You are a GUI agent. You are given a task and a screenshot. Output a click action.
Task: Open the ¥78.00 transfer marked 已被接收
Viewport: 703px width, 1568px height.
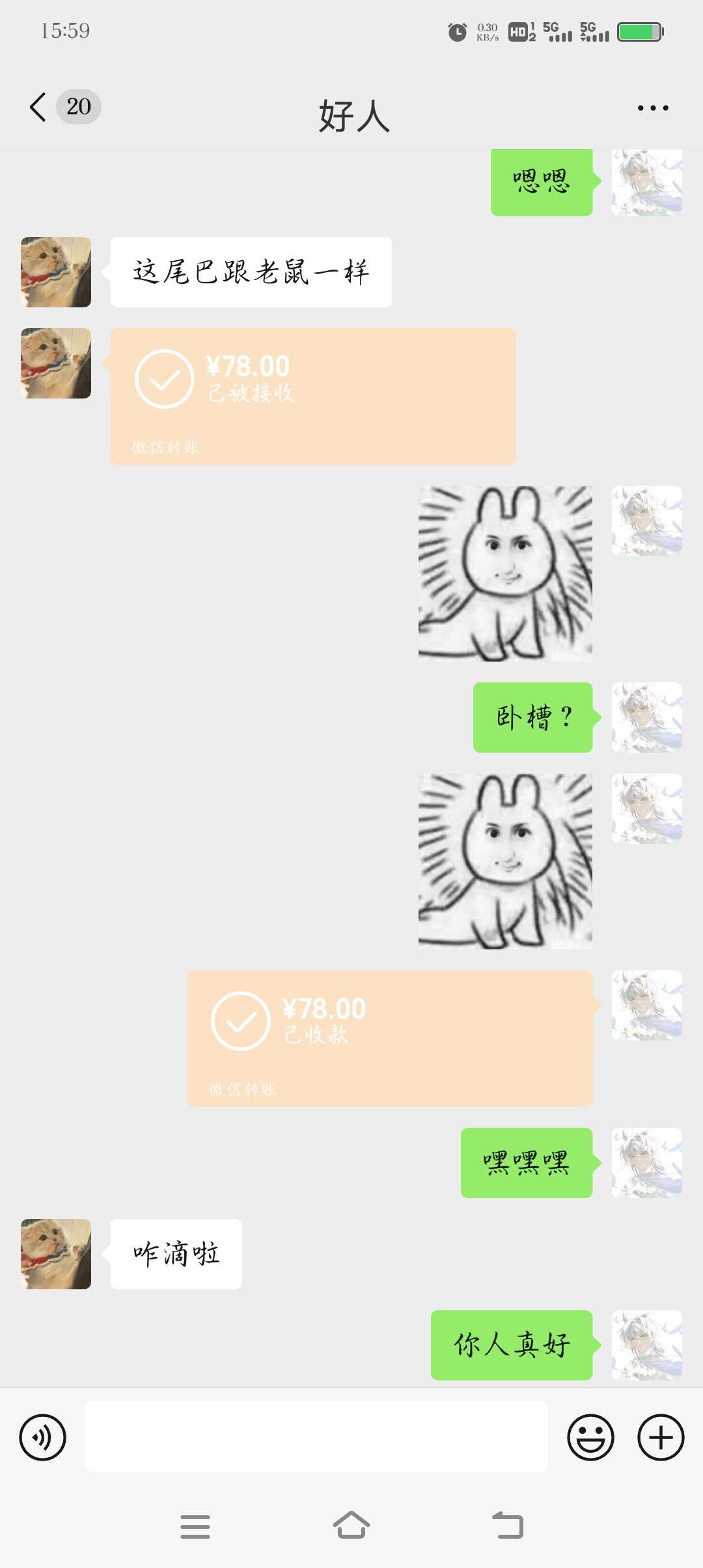(x=313, y=396)
